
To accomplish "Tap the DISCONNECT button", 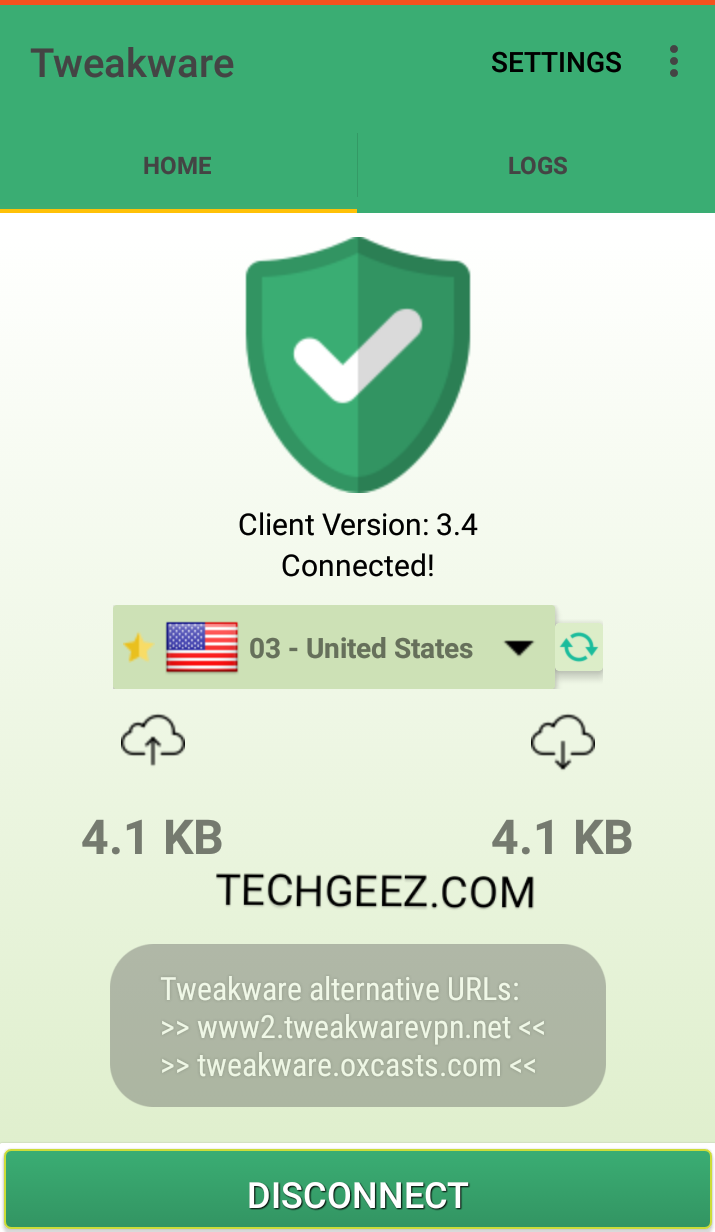I will [x=357, y=1193].
